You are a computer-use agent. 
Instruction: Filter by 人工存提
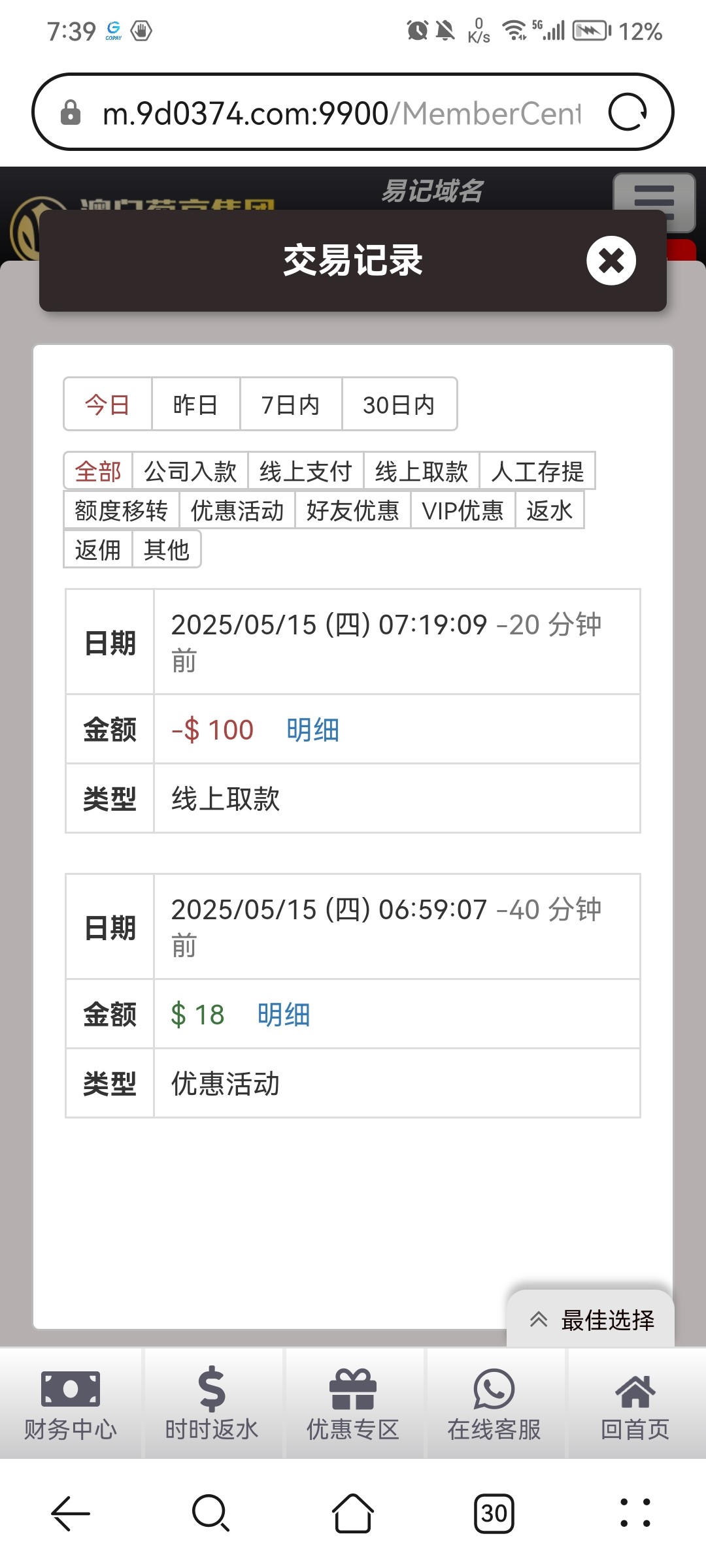pos(537,470)
